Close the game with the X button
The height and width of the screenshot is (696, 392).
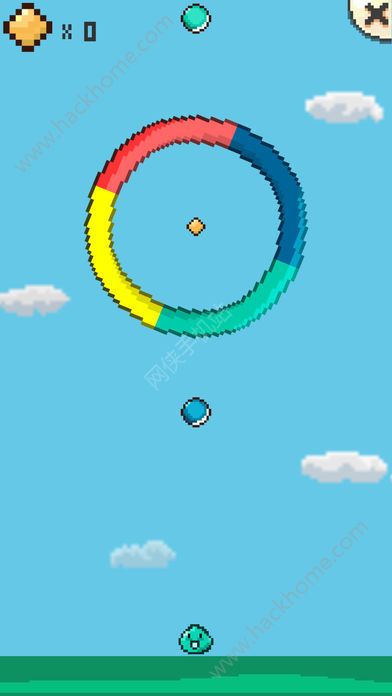tap(372, 18)
